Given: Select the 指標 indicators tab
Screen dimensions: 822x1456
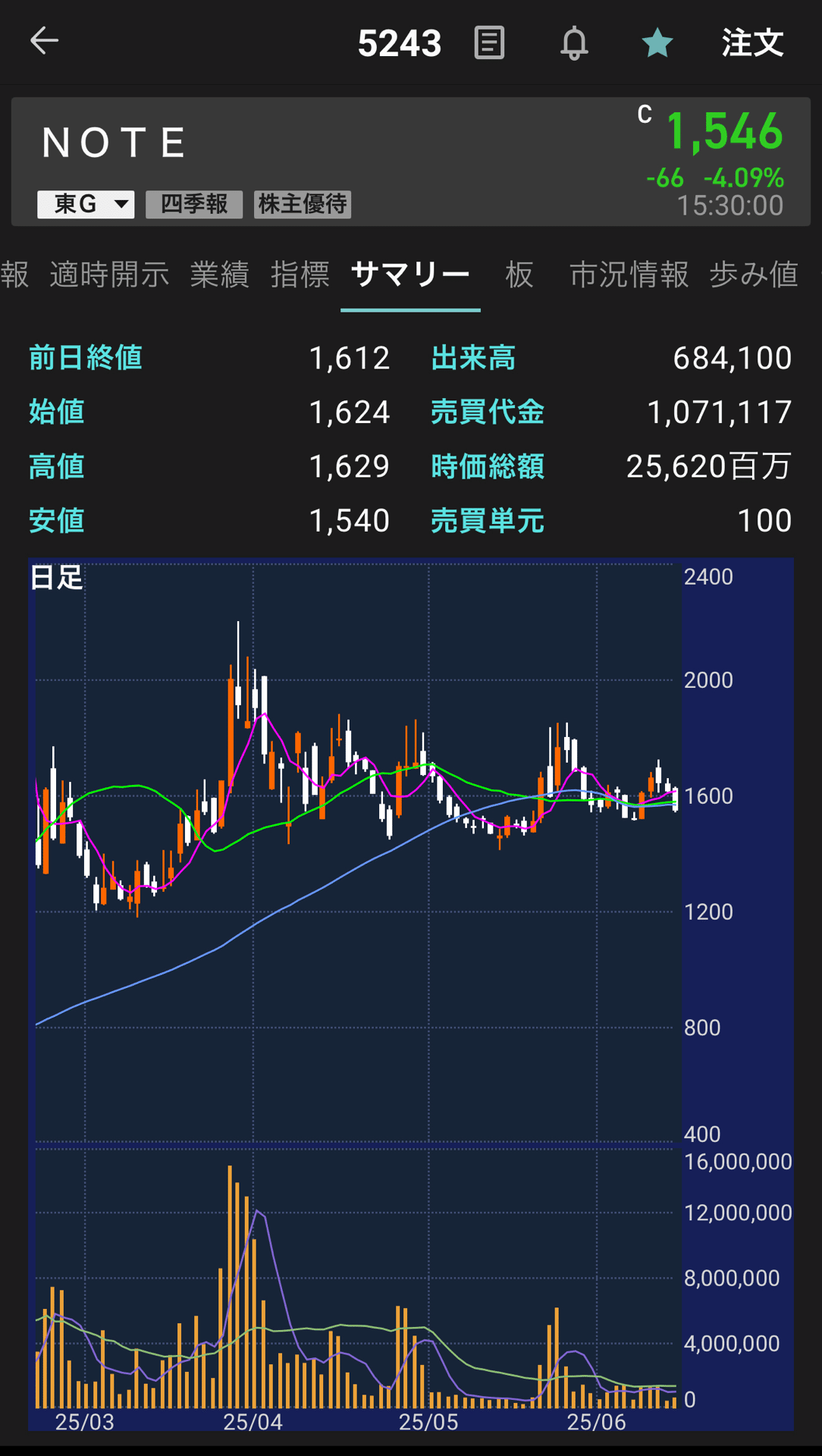Looking at the screenshot, I should click(300, 275).
